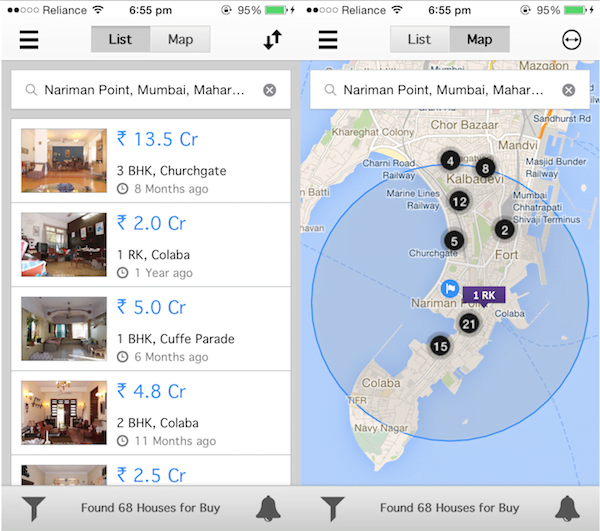Select the map cluster showing 15 houses

point(440,346)
